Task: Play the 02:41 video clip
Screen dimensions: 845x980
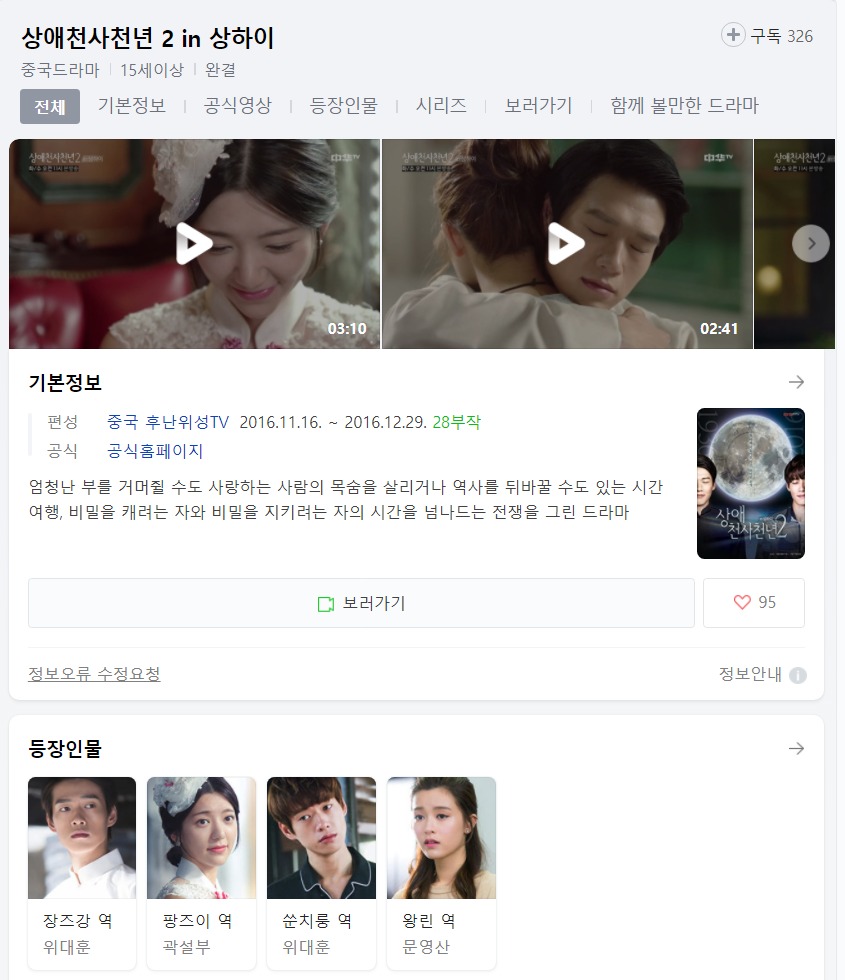Action: pyautogui.click(x=566, y=244)
